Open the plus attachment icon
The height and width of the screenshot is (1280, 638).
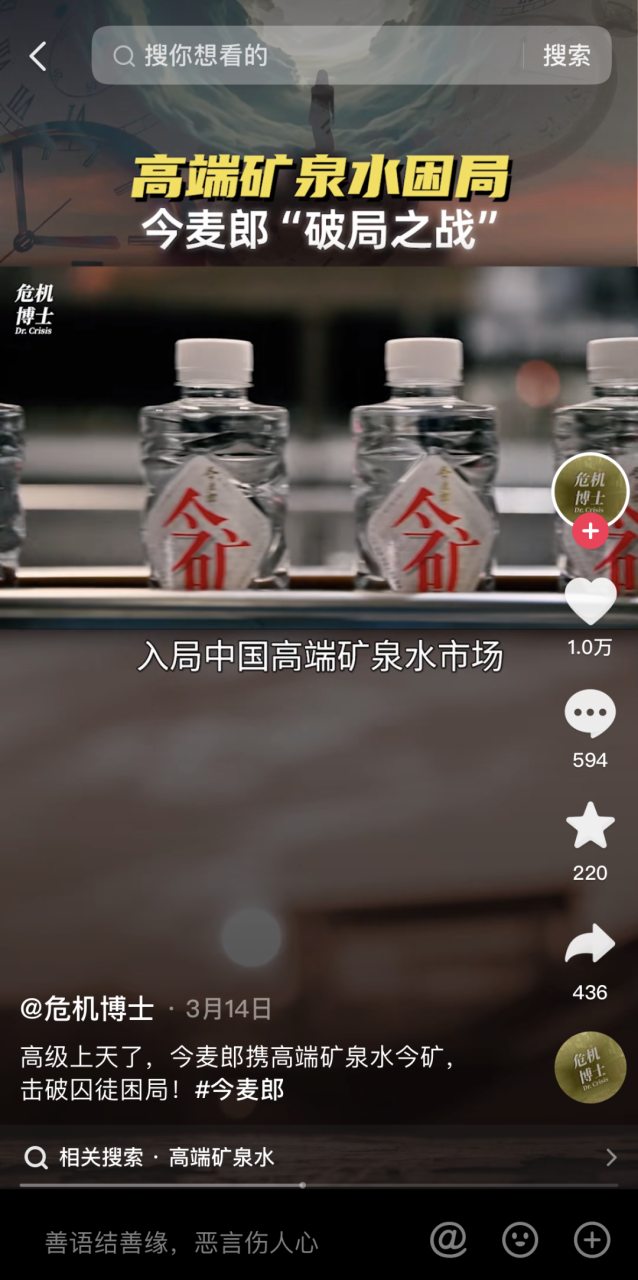(x=592, y=1241)
